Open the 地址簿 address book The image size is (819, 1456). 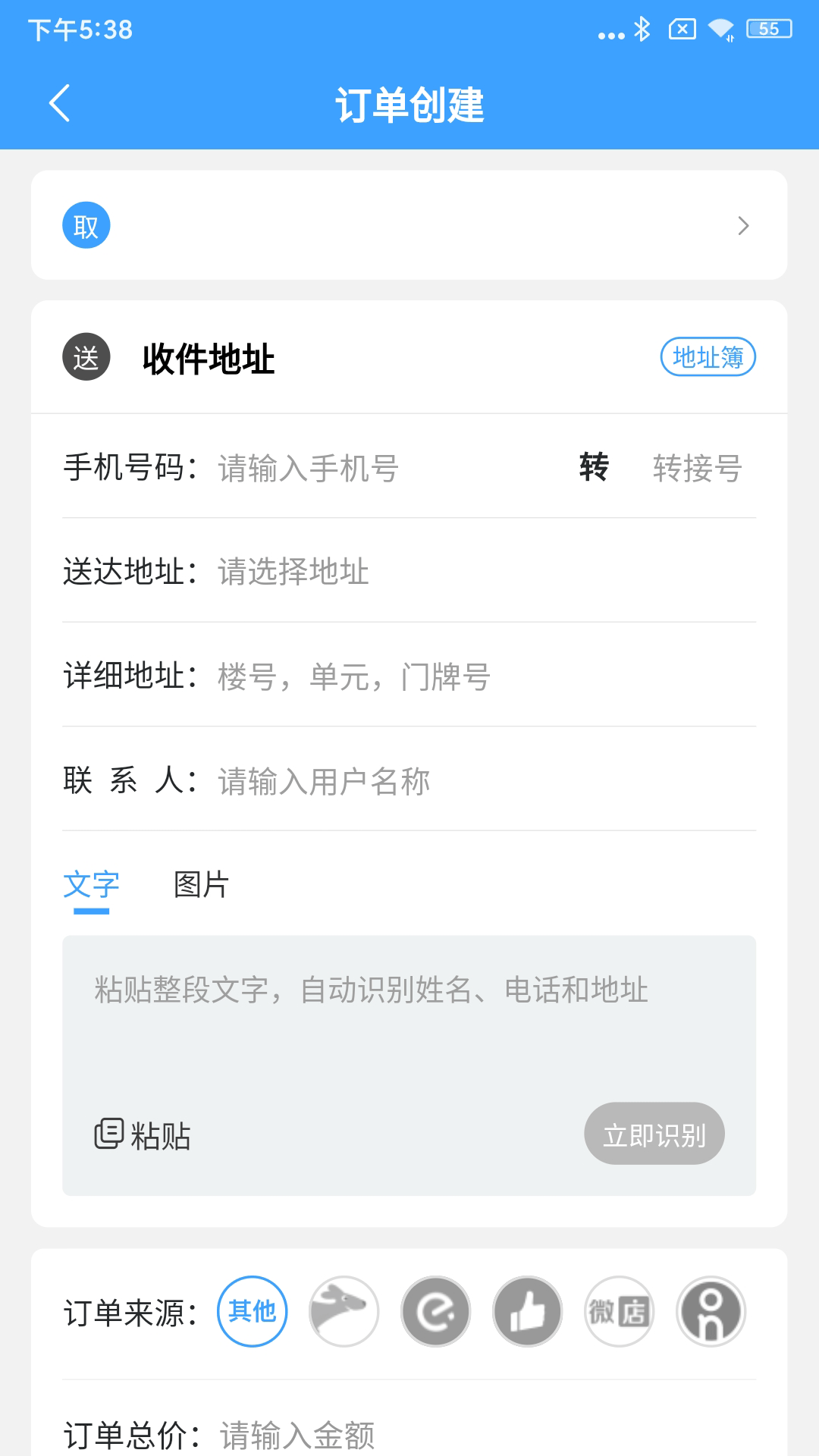[708, 357]
